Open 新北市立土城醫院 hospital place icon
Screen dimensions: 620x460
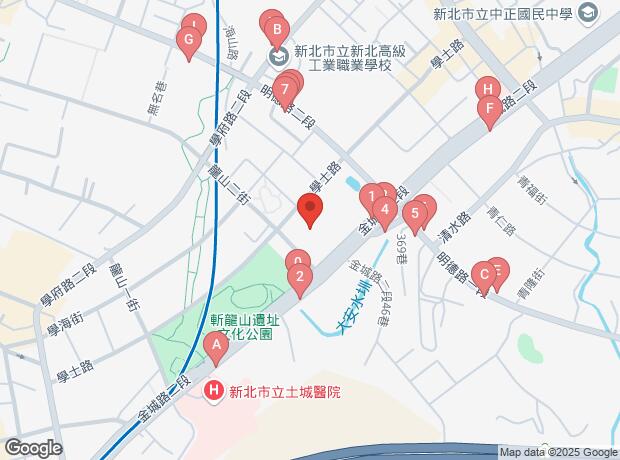[212, 391]
